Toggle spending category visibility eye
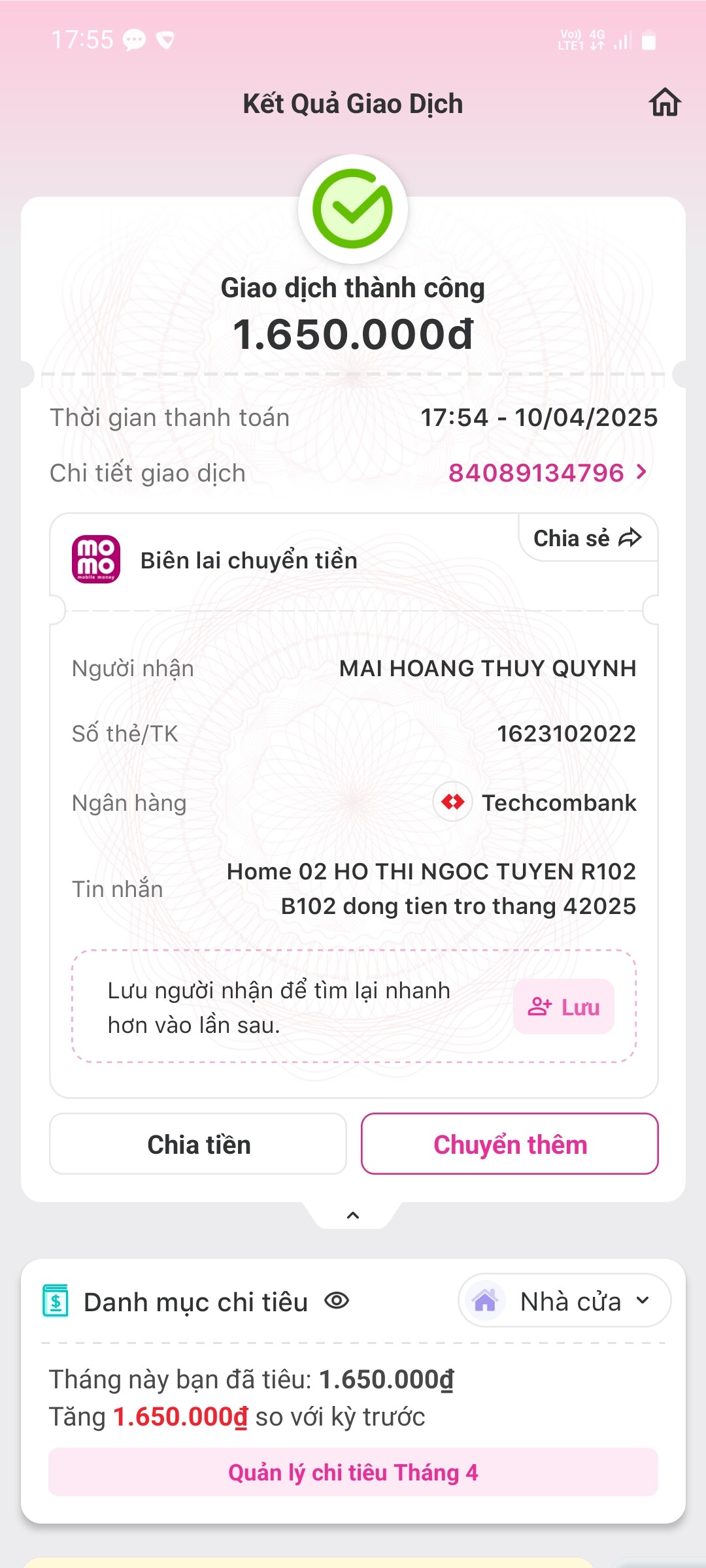The image size is (706, 1568). [x=337, y=1301]
